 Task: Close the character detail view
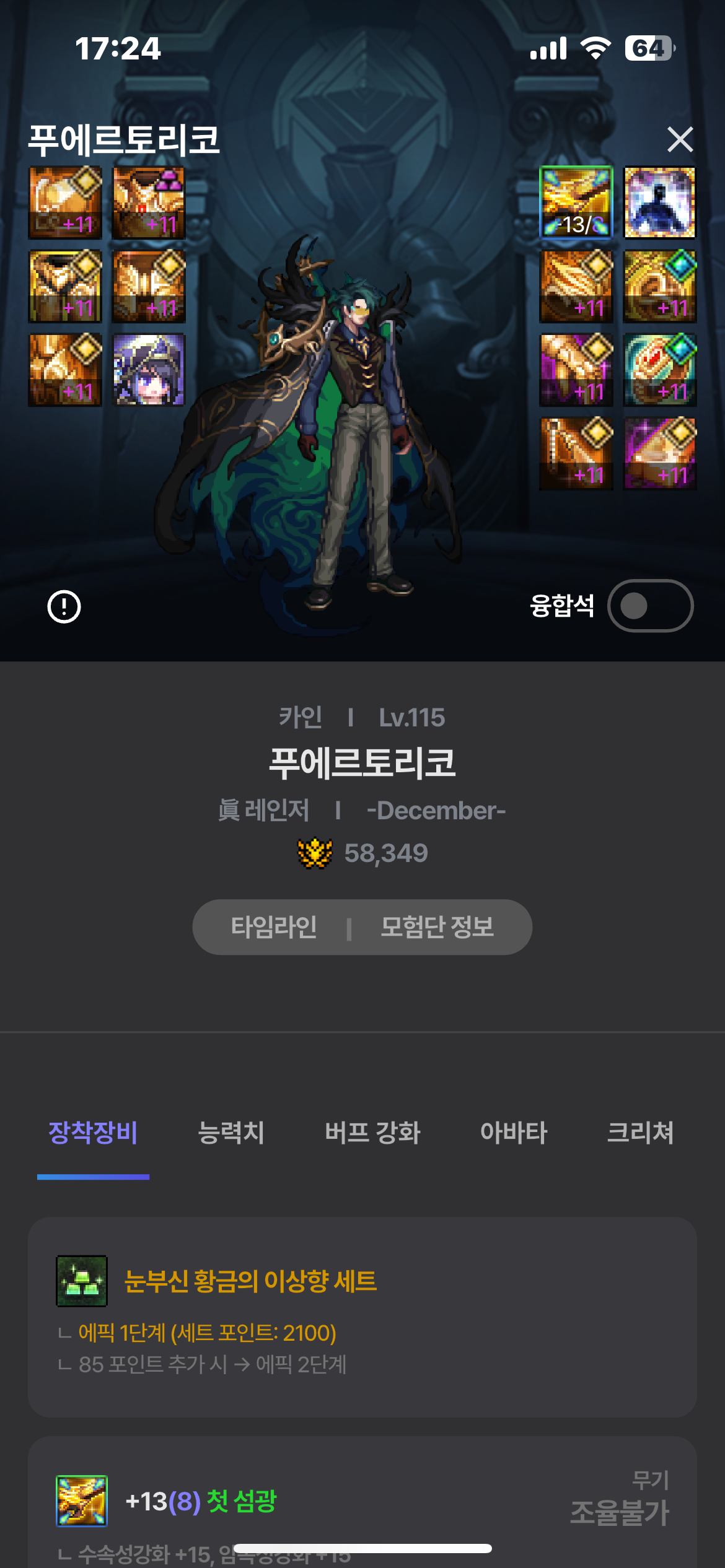[x=680, y=139]
